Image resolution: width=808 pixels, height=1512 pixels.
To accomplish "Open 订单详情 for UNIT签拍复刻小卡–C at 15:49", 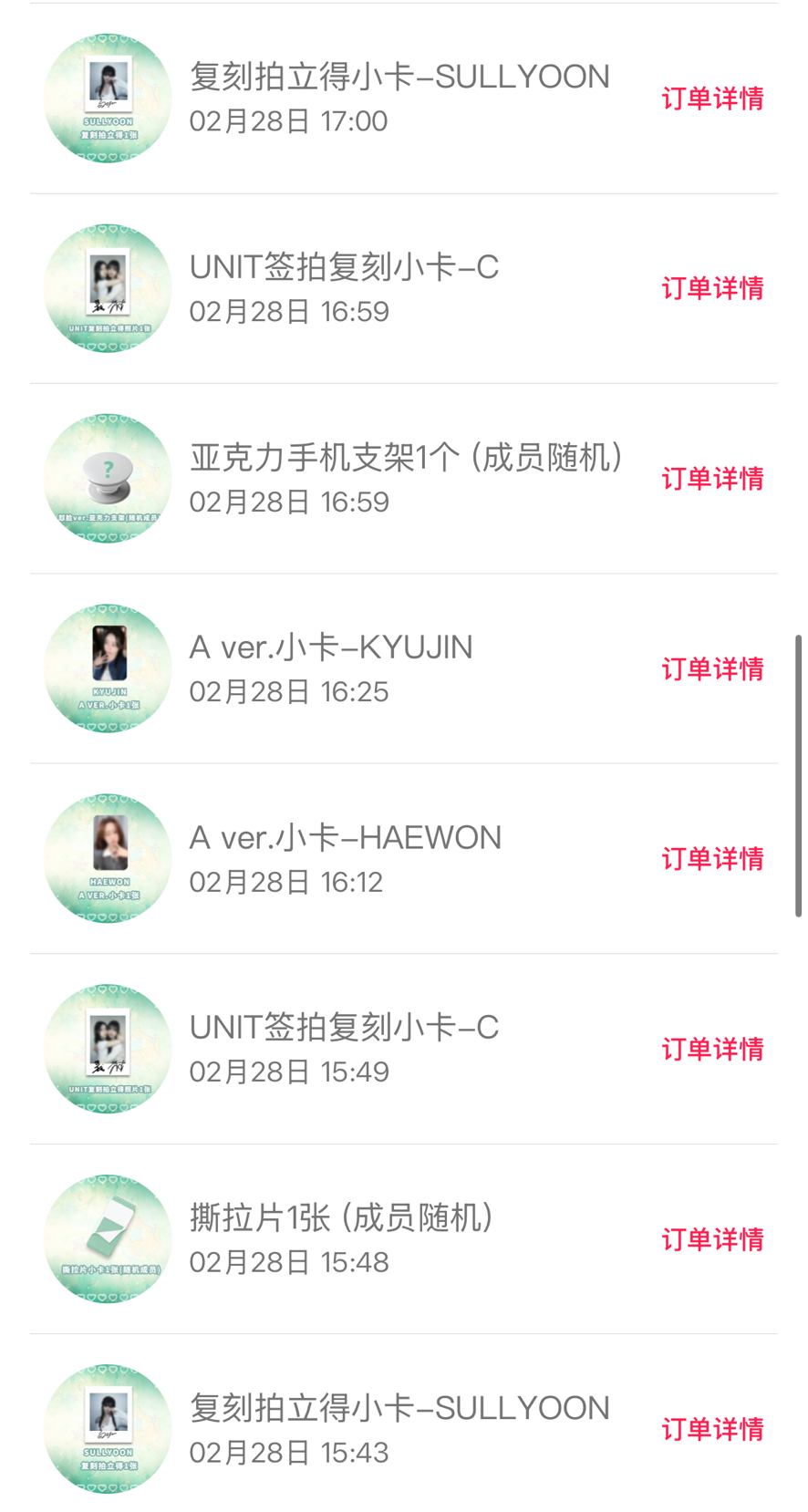I will click(x=713, y=1047).
